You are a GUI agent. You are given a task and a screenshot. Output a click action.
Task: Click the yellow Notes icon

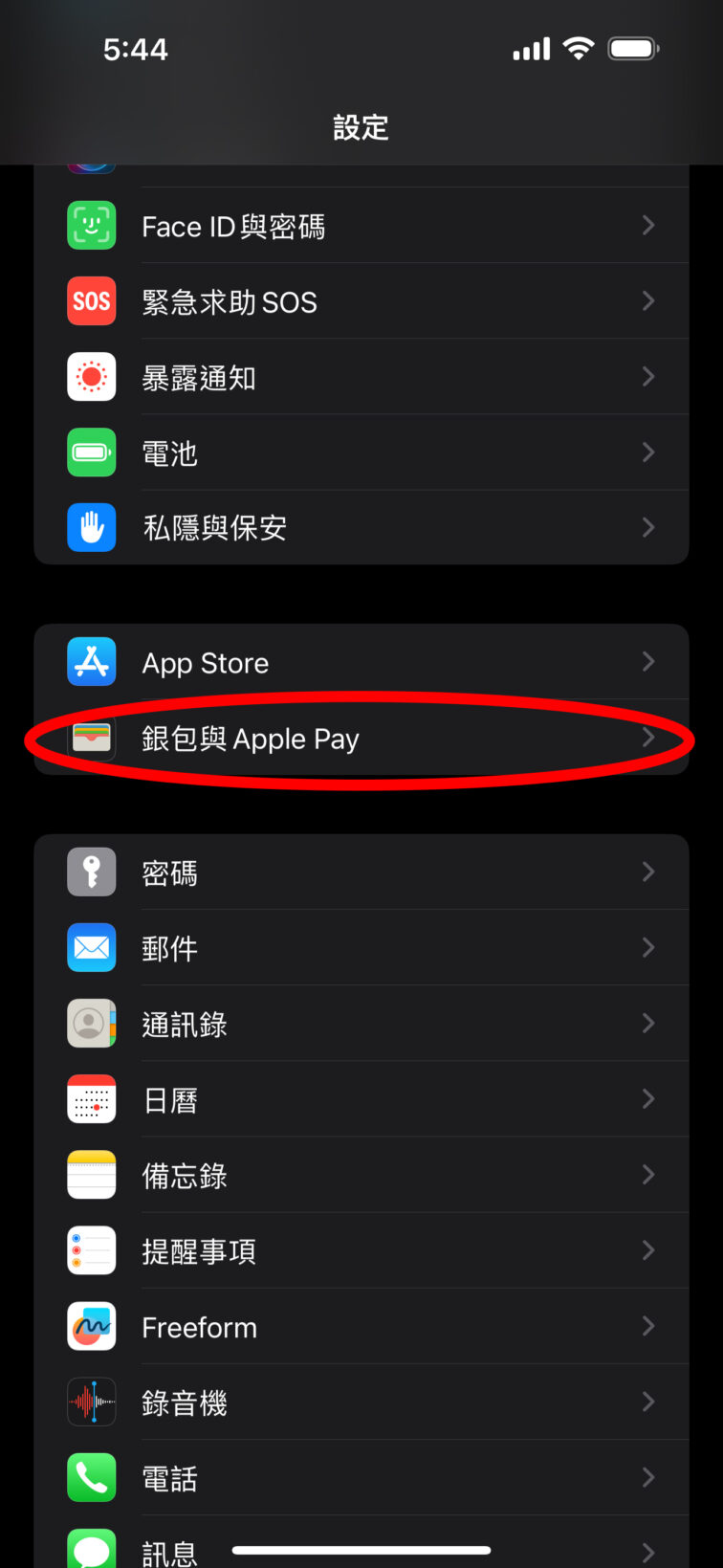tap(91, 1174)
